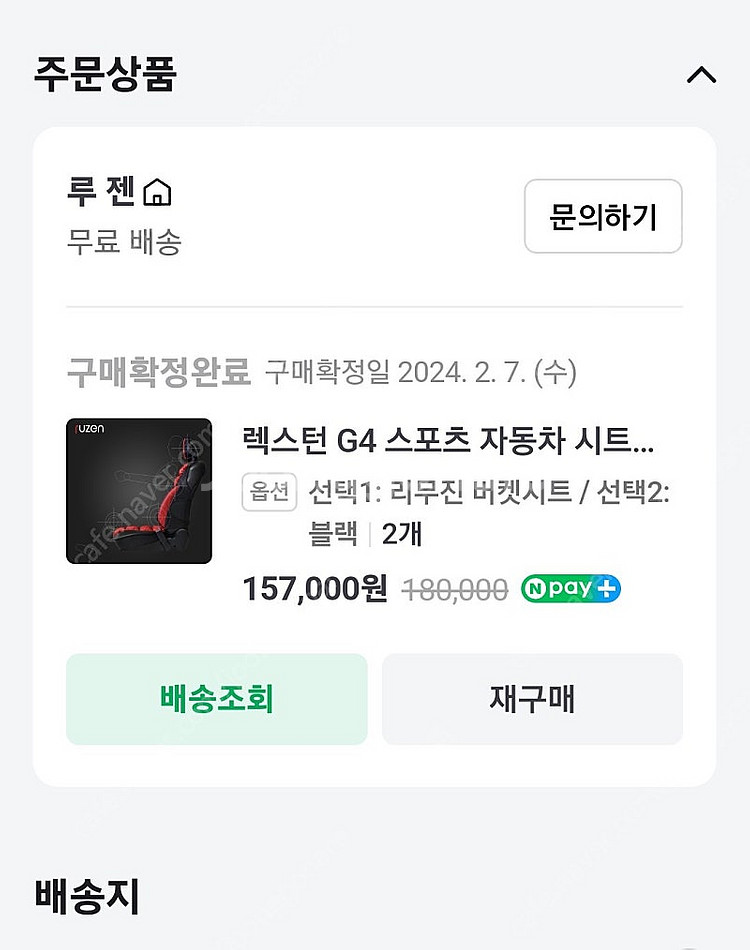
Task: Reorder the item with 재구매
Action: (532, 699)
